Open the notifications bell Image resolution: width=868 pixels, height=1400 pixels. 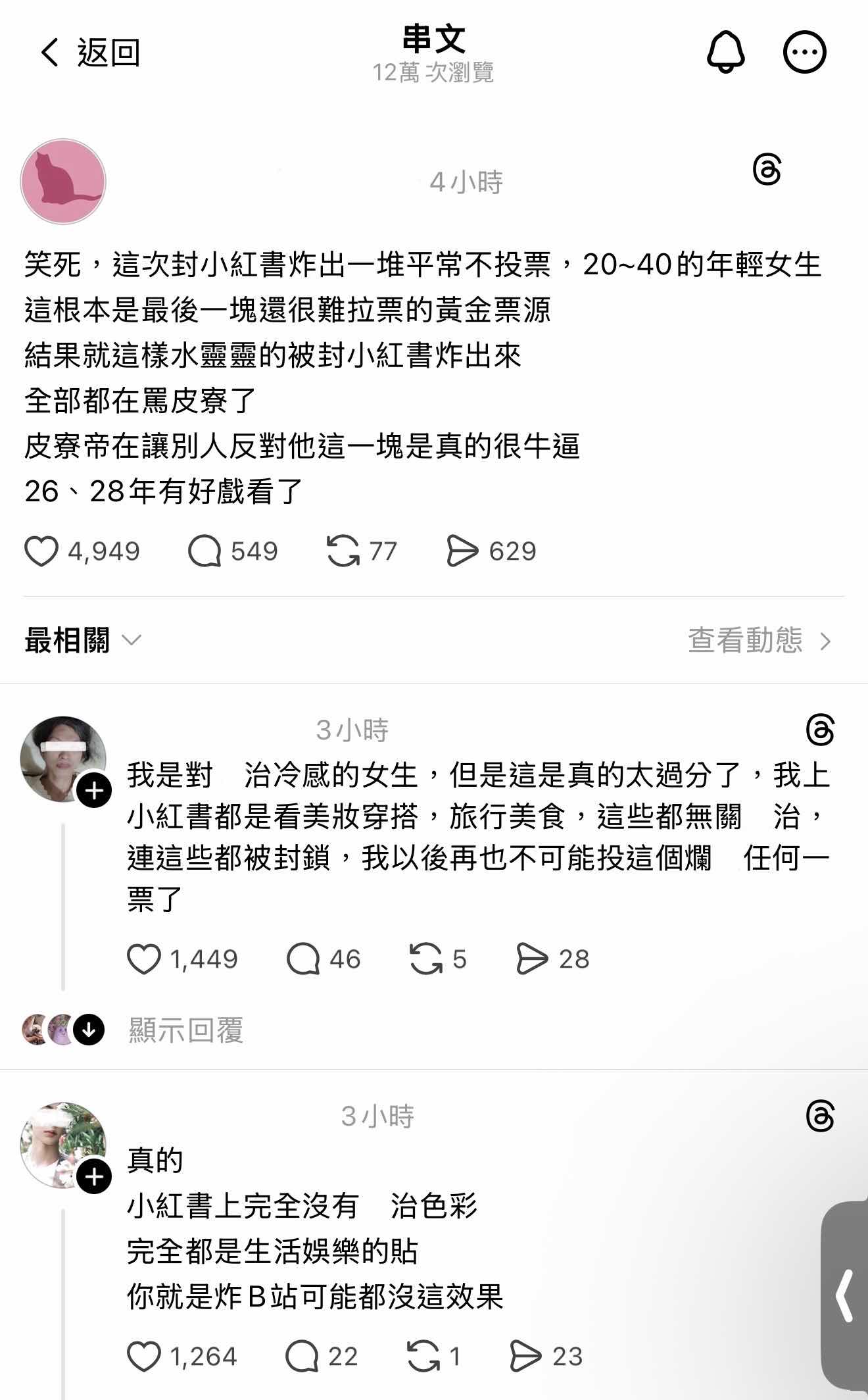[x=725, y=52]
